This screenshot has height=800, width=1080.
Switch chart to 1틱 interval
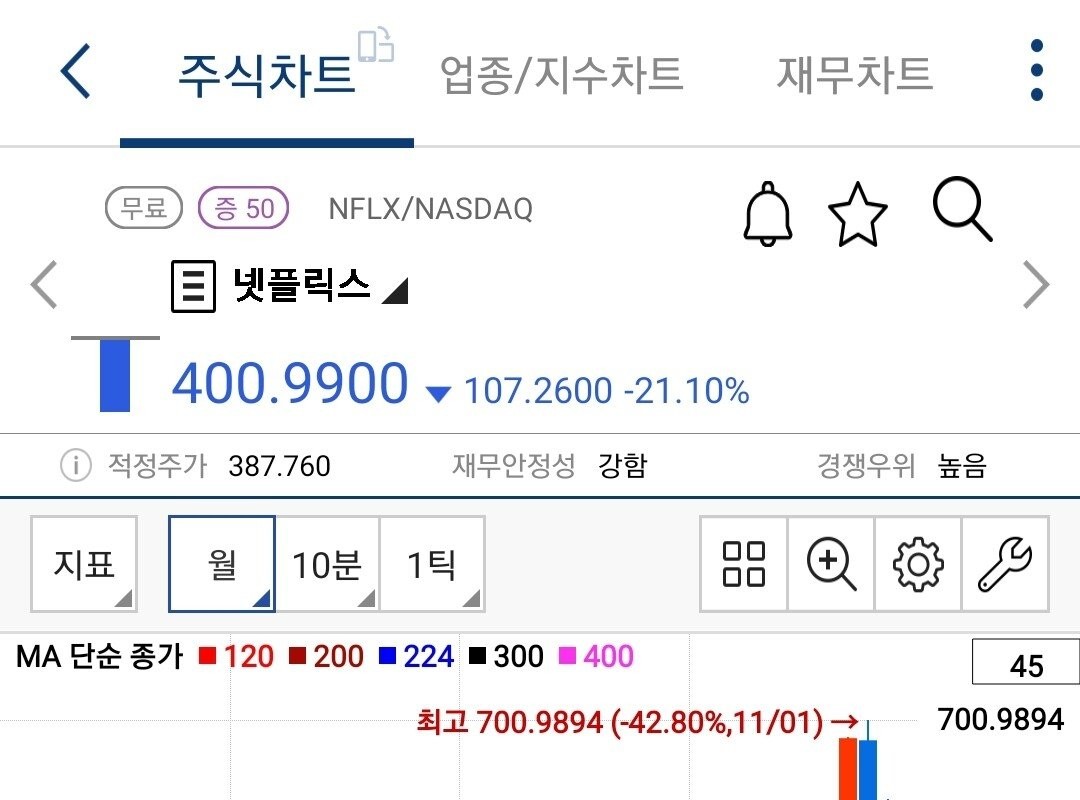[432, 564]
